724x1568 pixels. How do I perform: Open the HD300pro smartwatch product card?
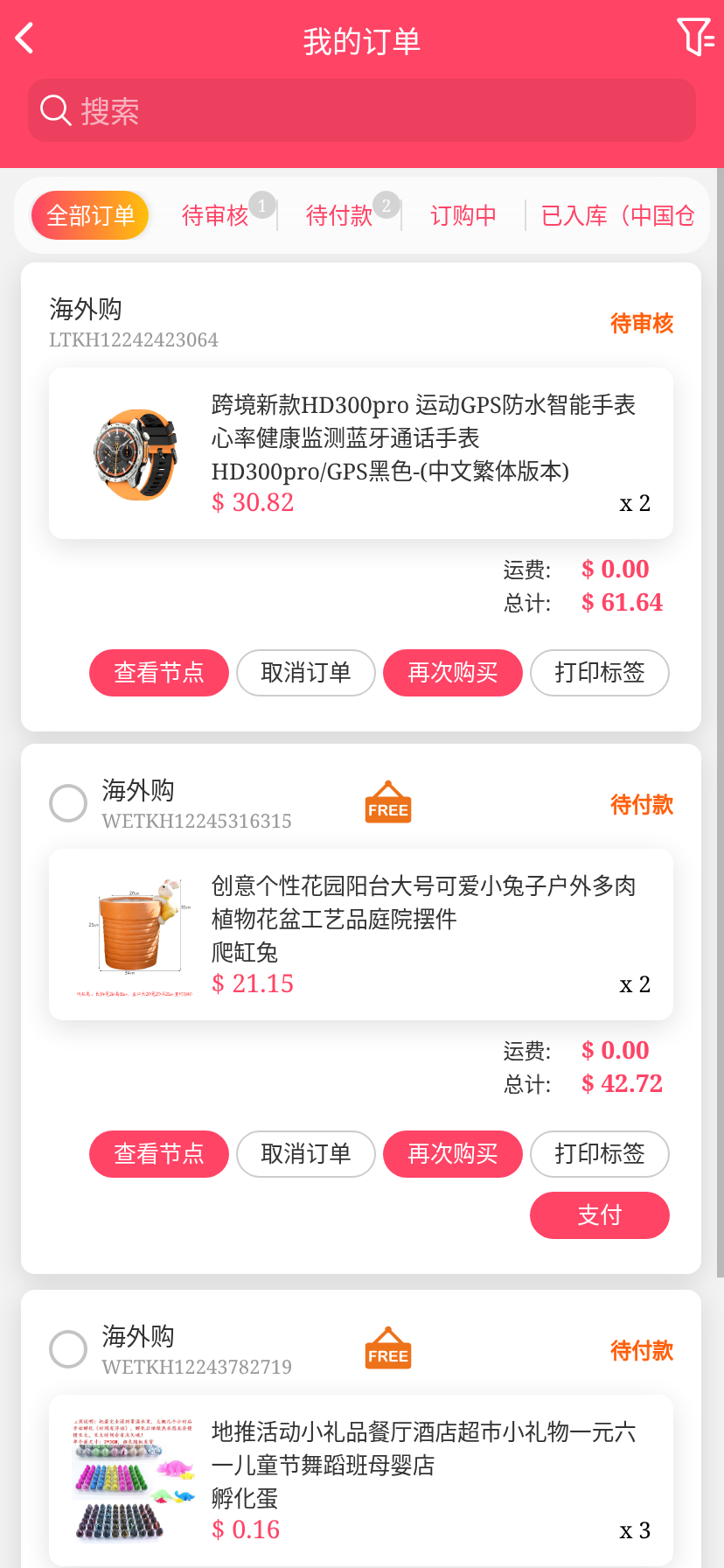click(360, 453)
